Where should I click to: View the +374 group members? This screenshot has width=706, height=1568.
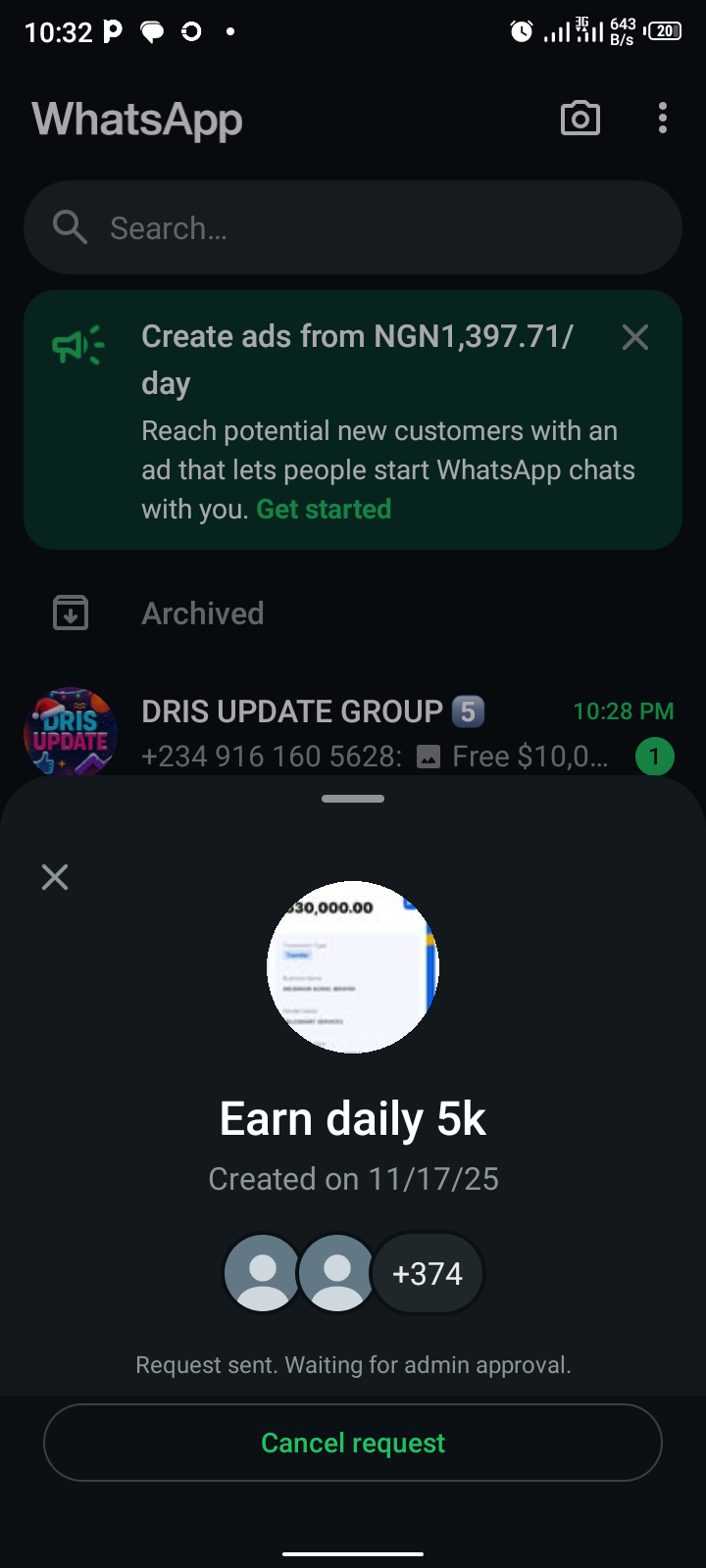tap(428, 1273)
